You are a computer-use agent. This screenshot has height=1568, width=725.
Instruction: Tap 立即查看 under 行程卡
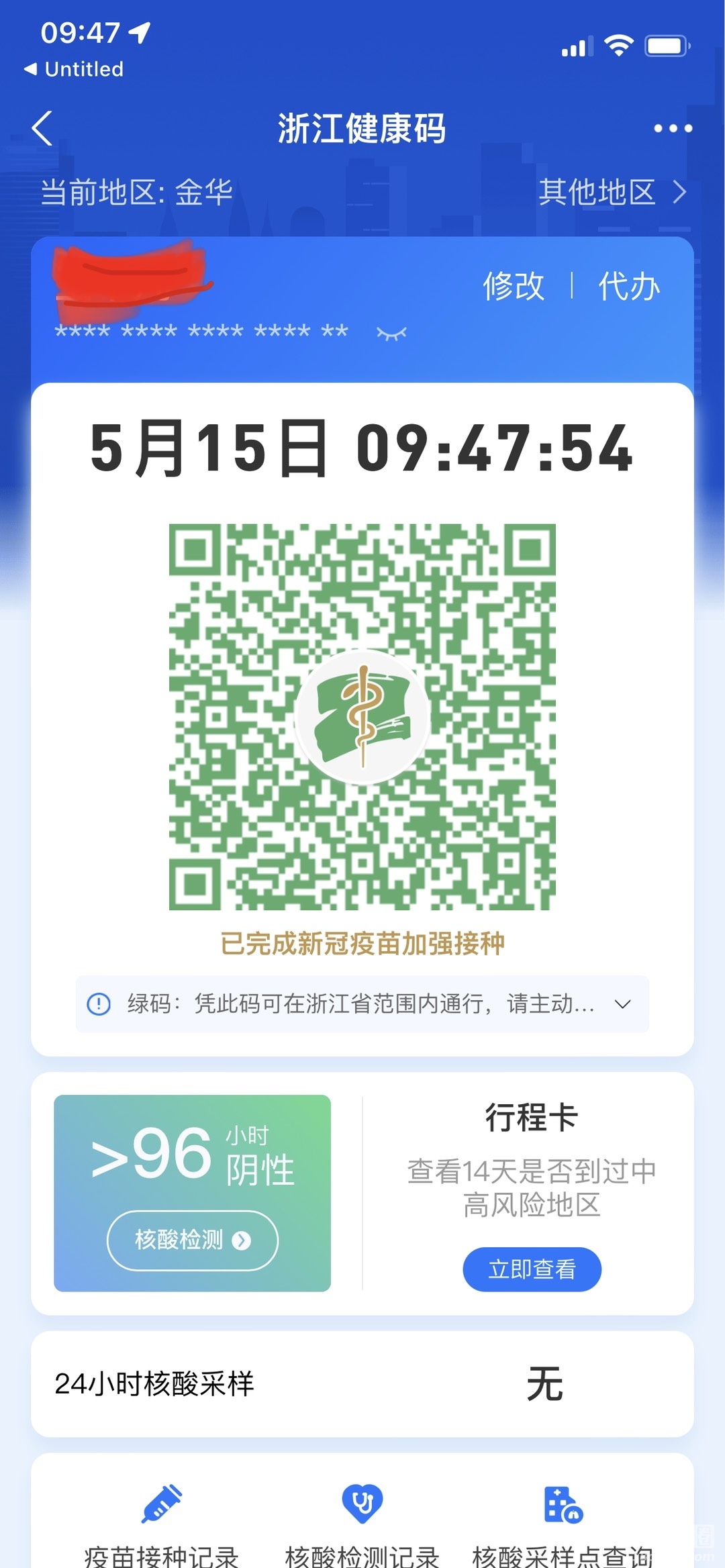coord(532,1269)
